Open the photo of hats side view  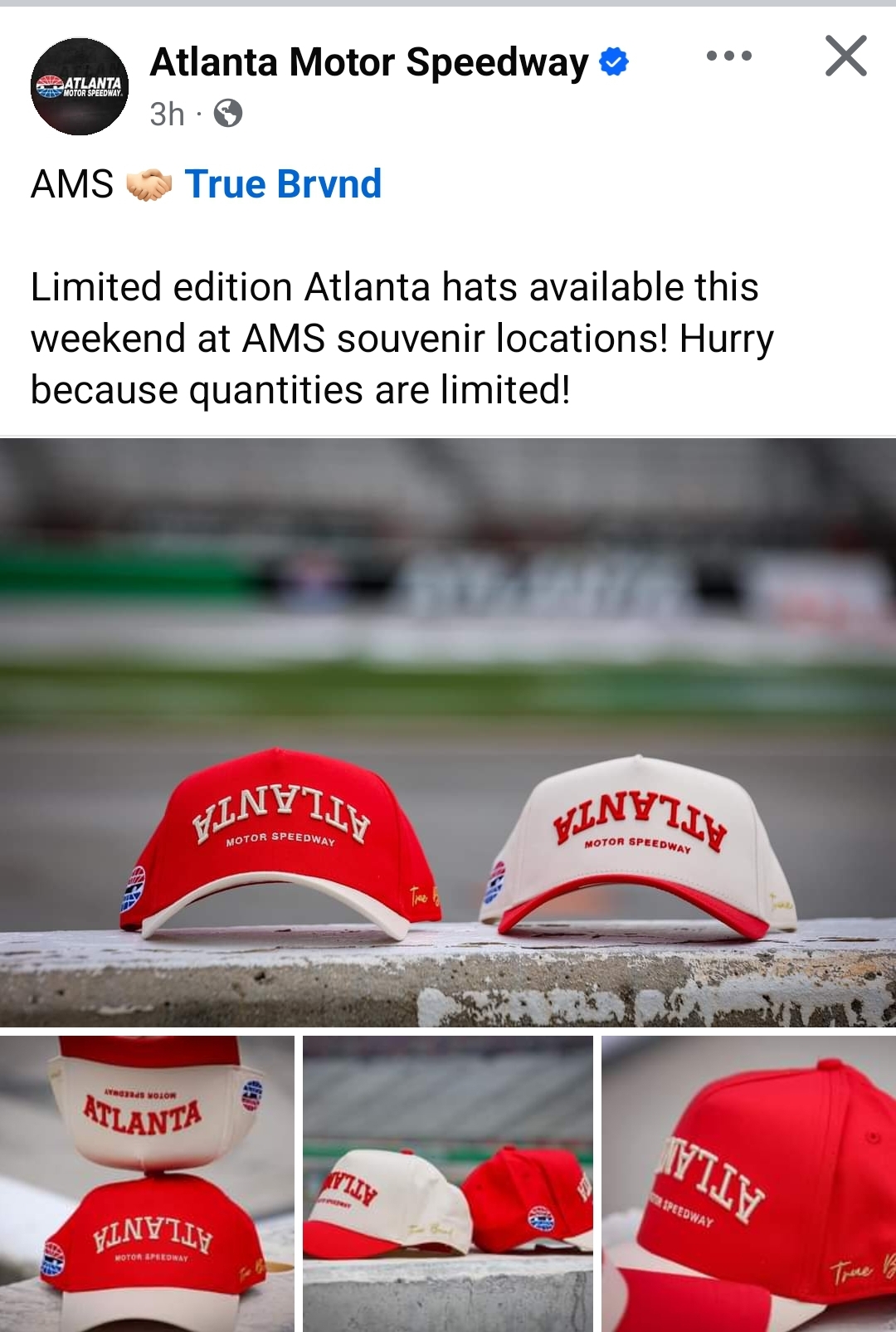[448, 1183]
